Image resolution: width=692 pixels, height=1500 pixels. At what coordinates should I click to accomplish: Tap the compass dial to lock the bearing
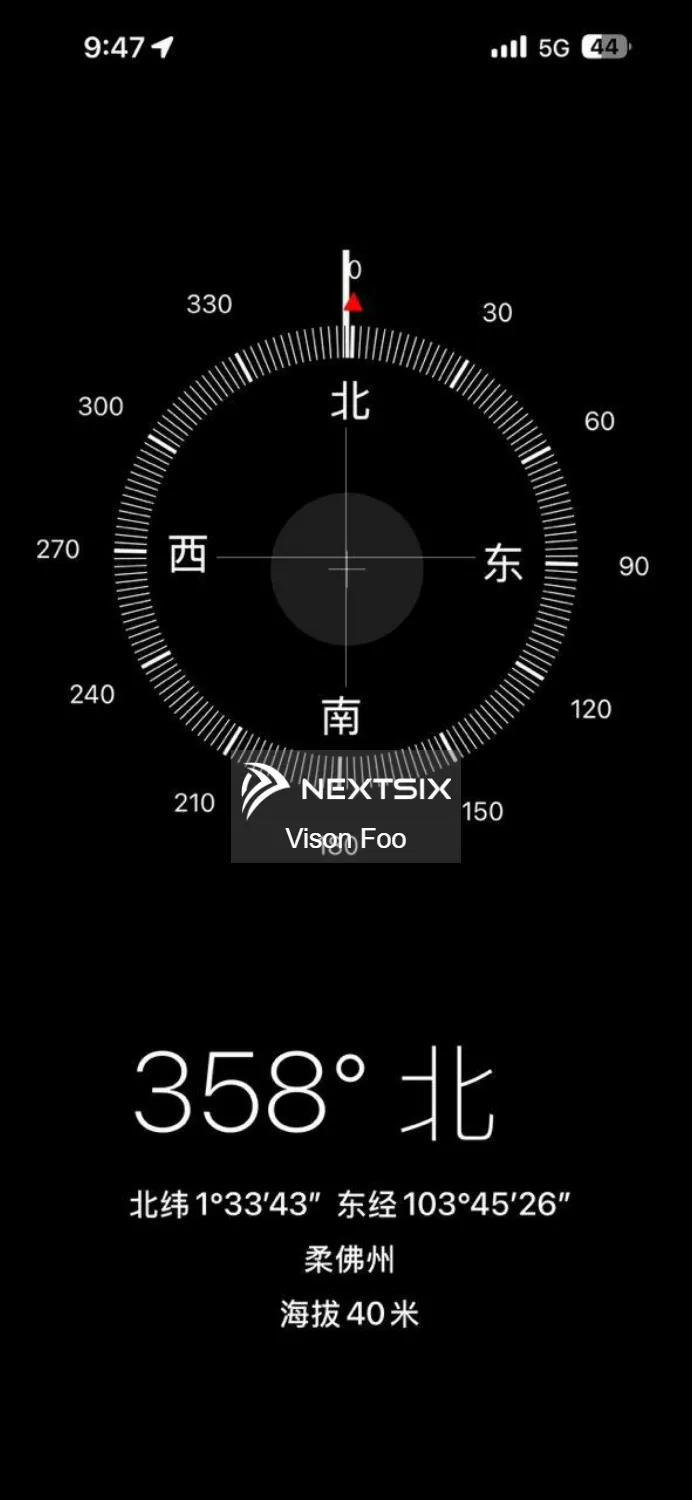(x=346, y=567)
